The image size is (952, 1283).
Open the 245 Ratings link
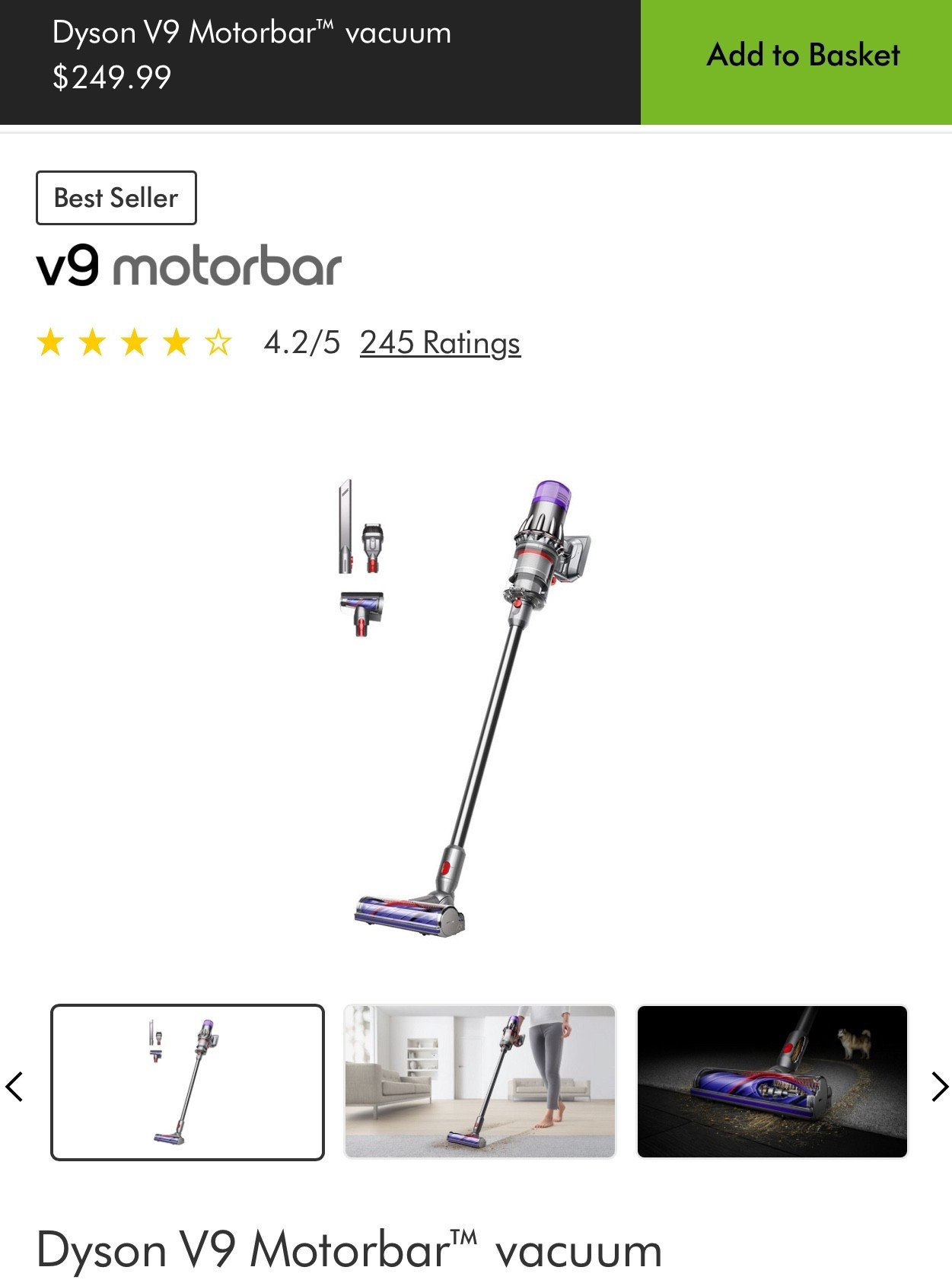439,342
